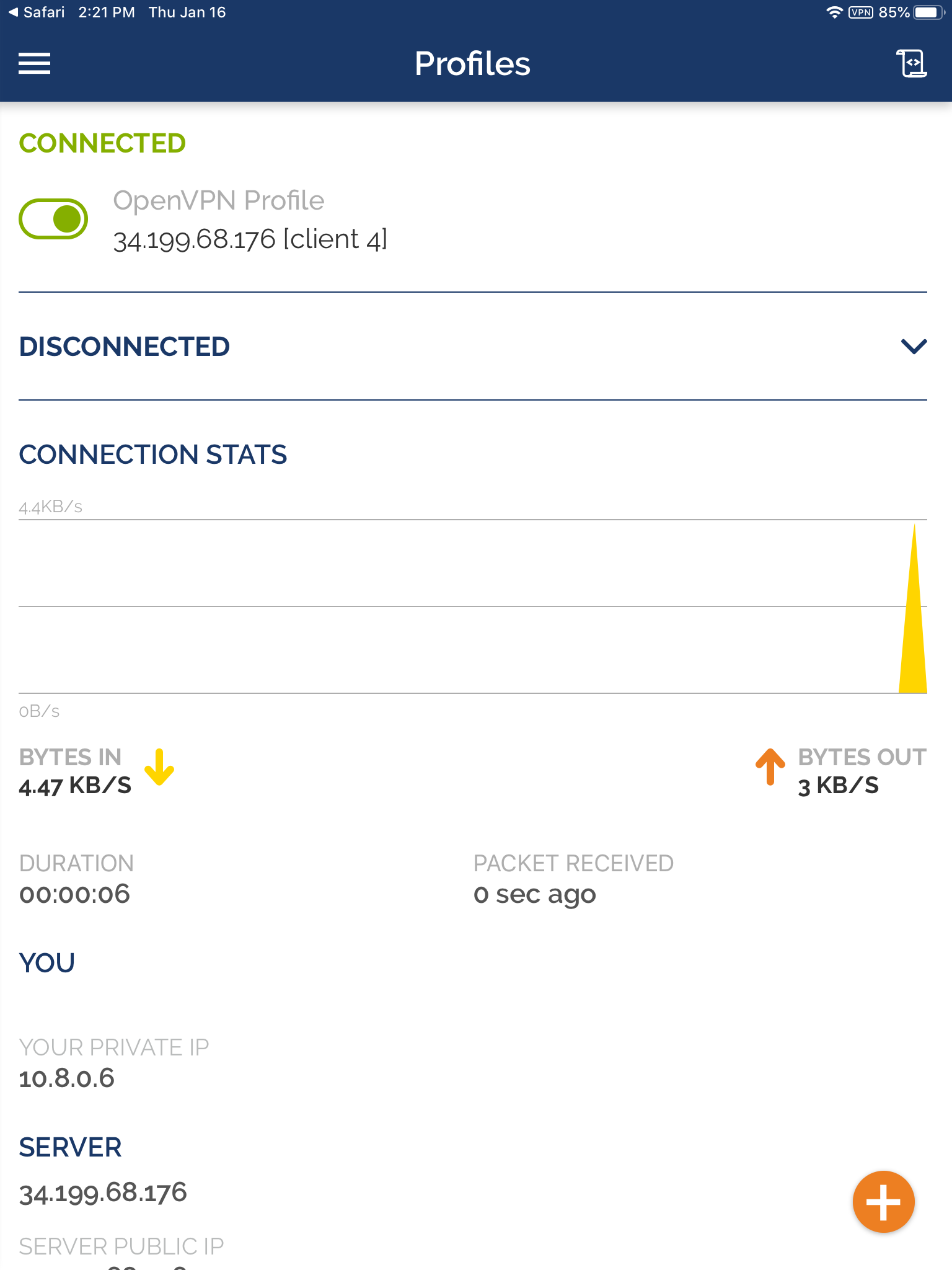Add a new profile with plus button
Image resolution: width=952 pixels, height=1270 pixels.
(883, 1202)
